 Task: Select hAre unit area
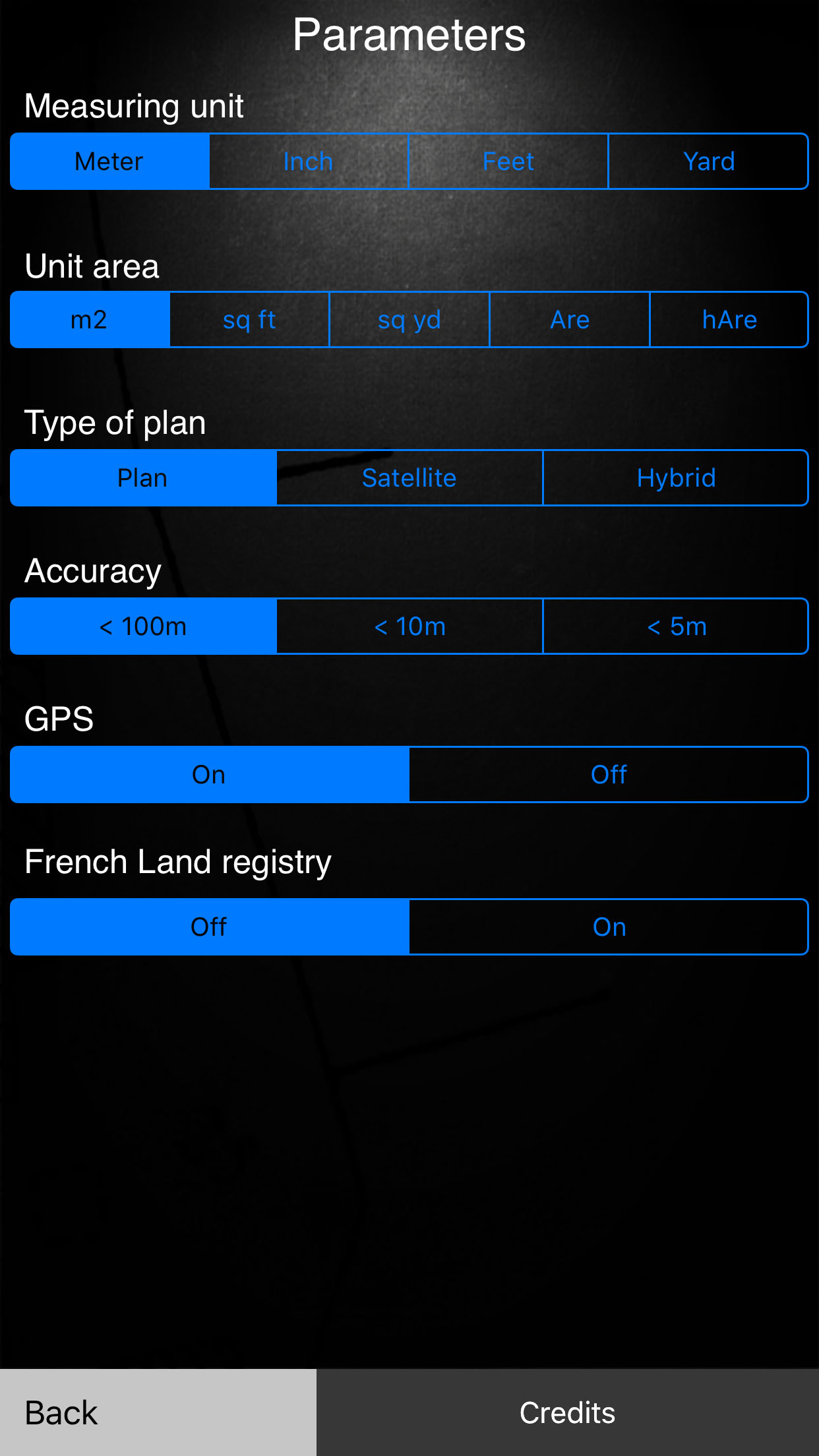pyautogui.click(x=729, y=320)
